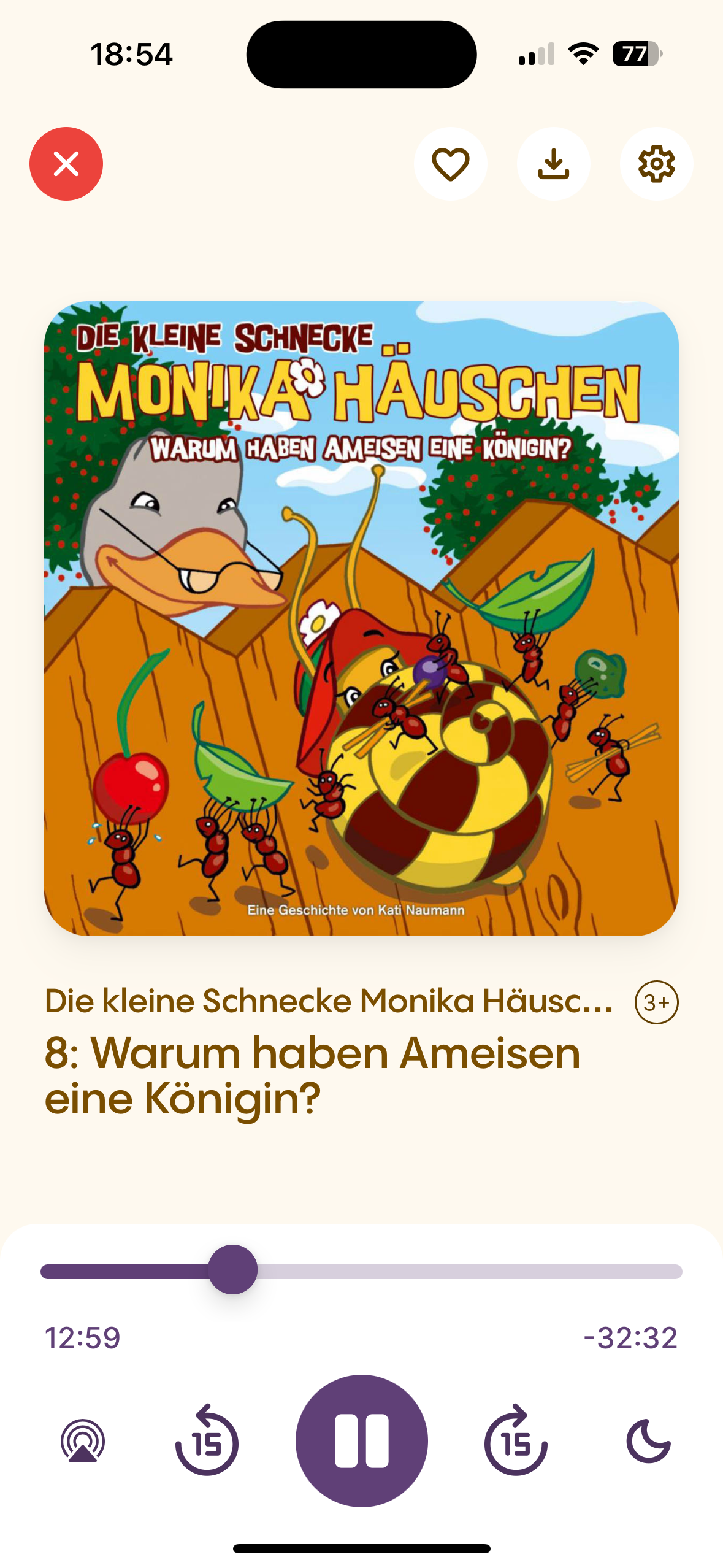Open AirPlay output options

pyautogui.click(x=83, y=1440)
